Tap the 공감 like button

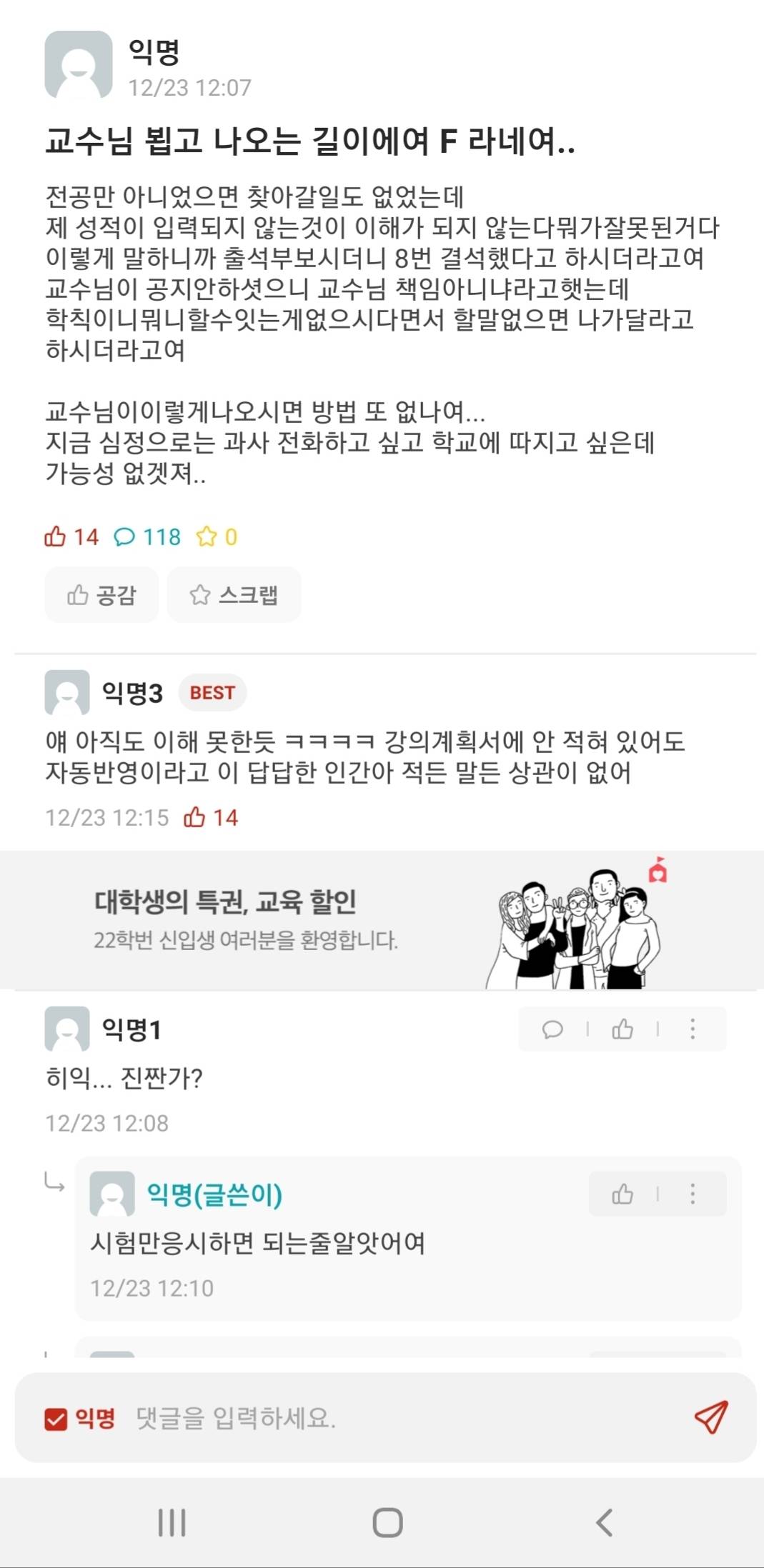pyautogui.click(x=101, y=594)
